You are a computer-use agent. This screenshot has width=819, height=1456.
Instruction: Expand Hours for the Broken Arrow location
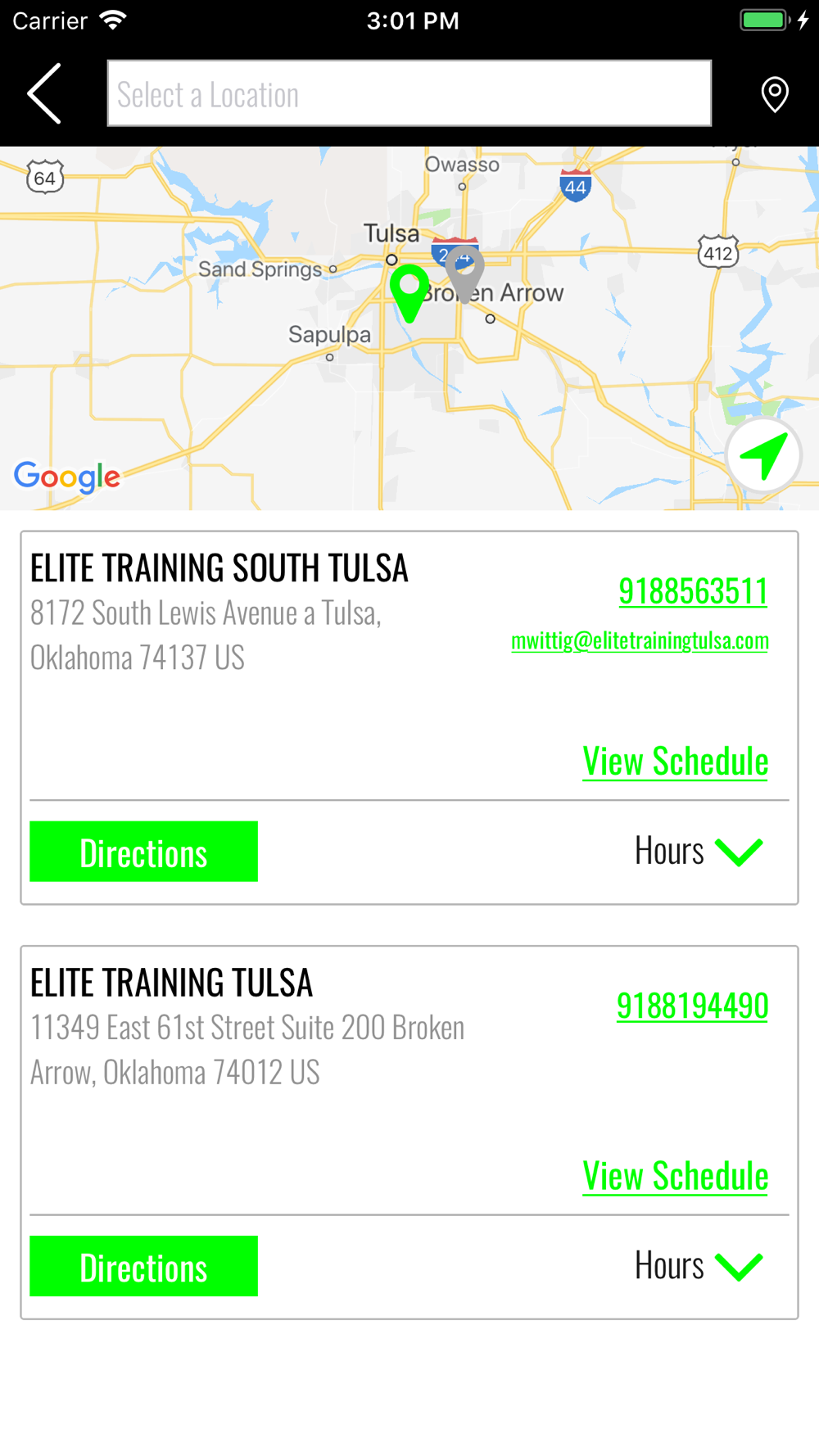(x=699, y=1266)
